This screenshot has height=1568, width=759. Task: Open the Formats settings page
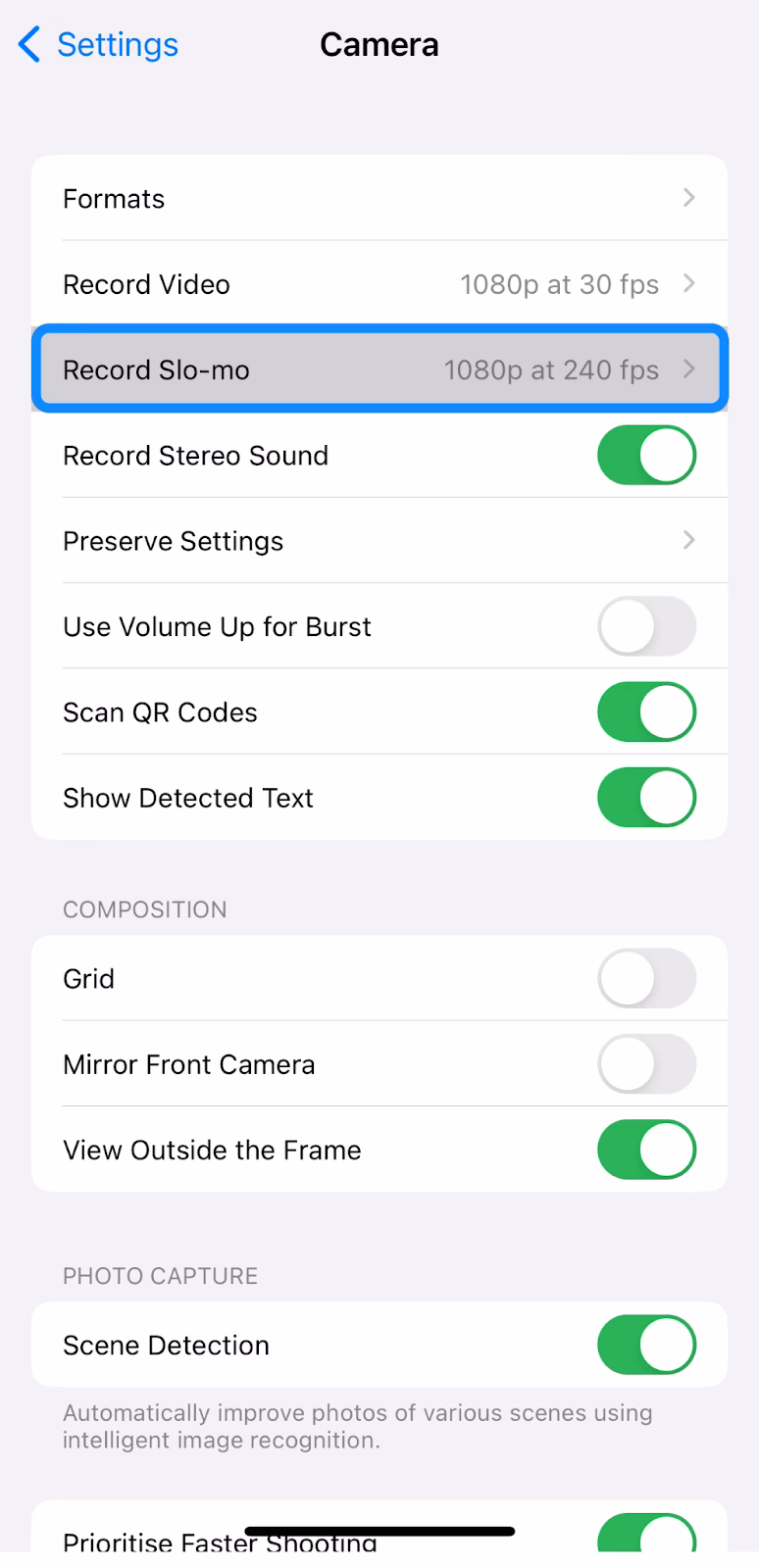pos(379,198)
